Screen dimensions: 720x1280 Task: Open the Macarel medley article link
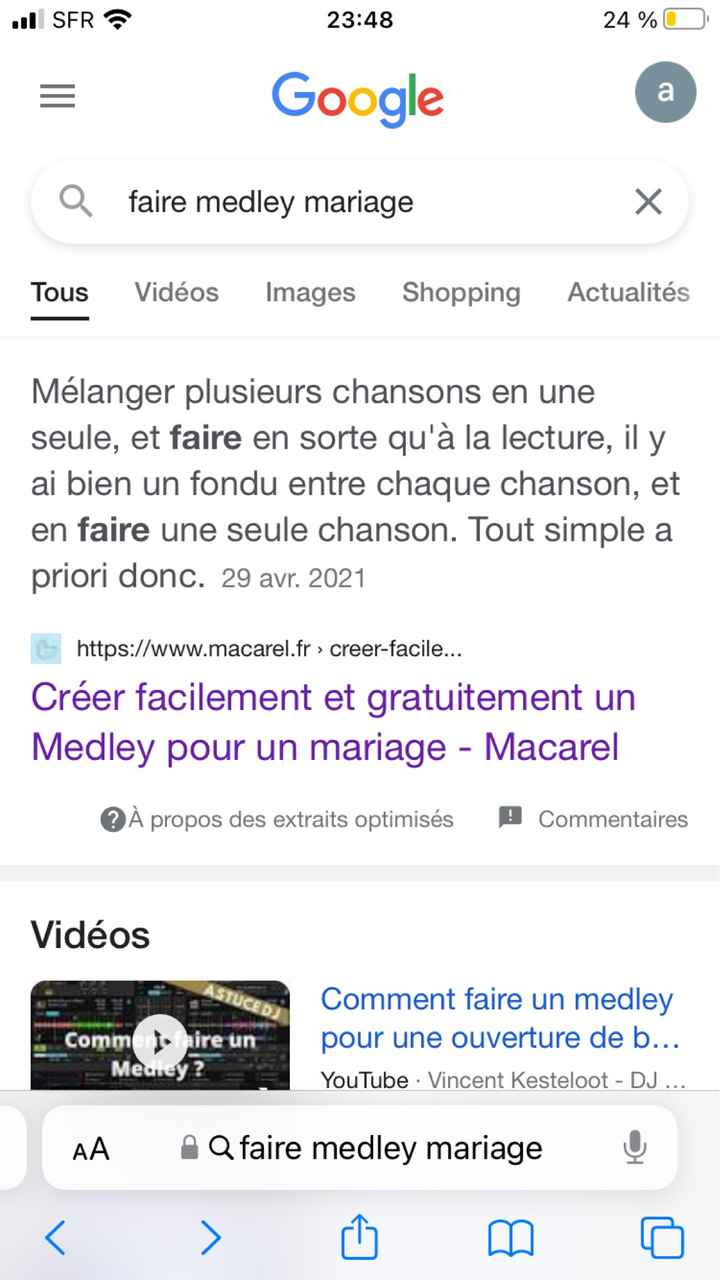coord(333,722)
